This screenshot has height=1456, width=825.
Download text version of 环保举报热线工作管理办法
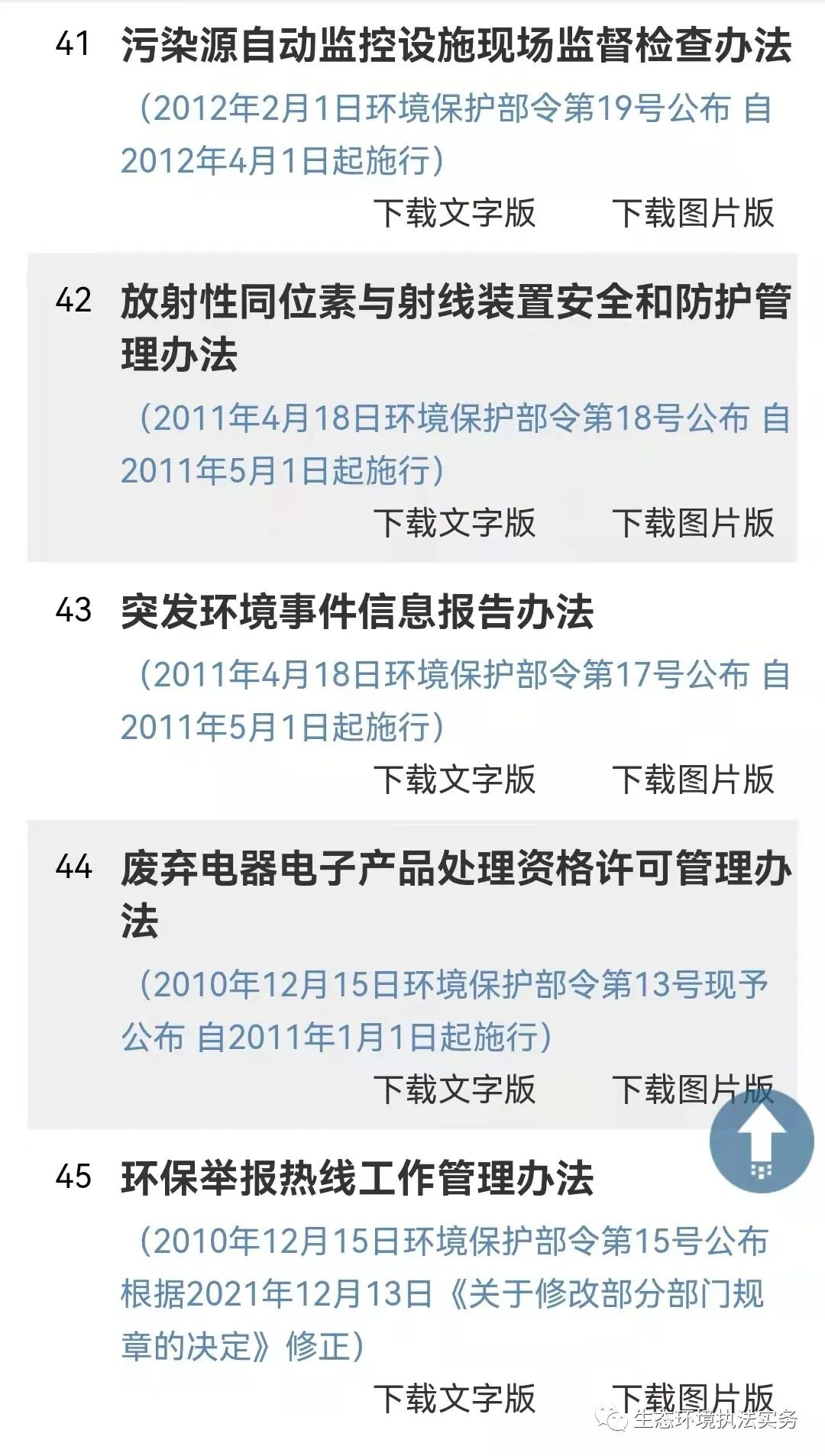[455, 1399]
